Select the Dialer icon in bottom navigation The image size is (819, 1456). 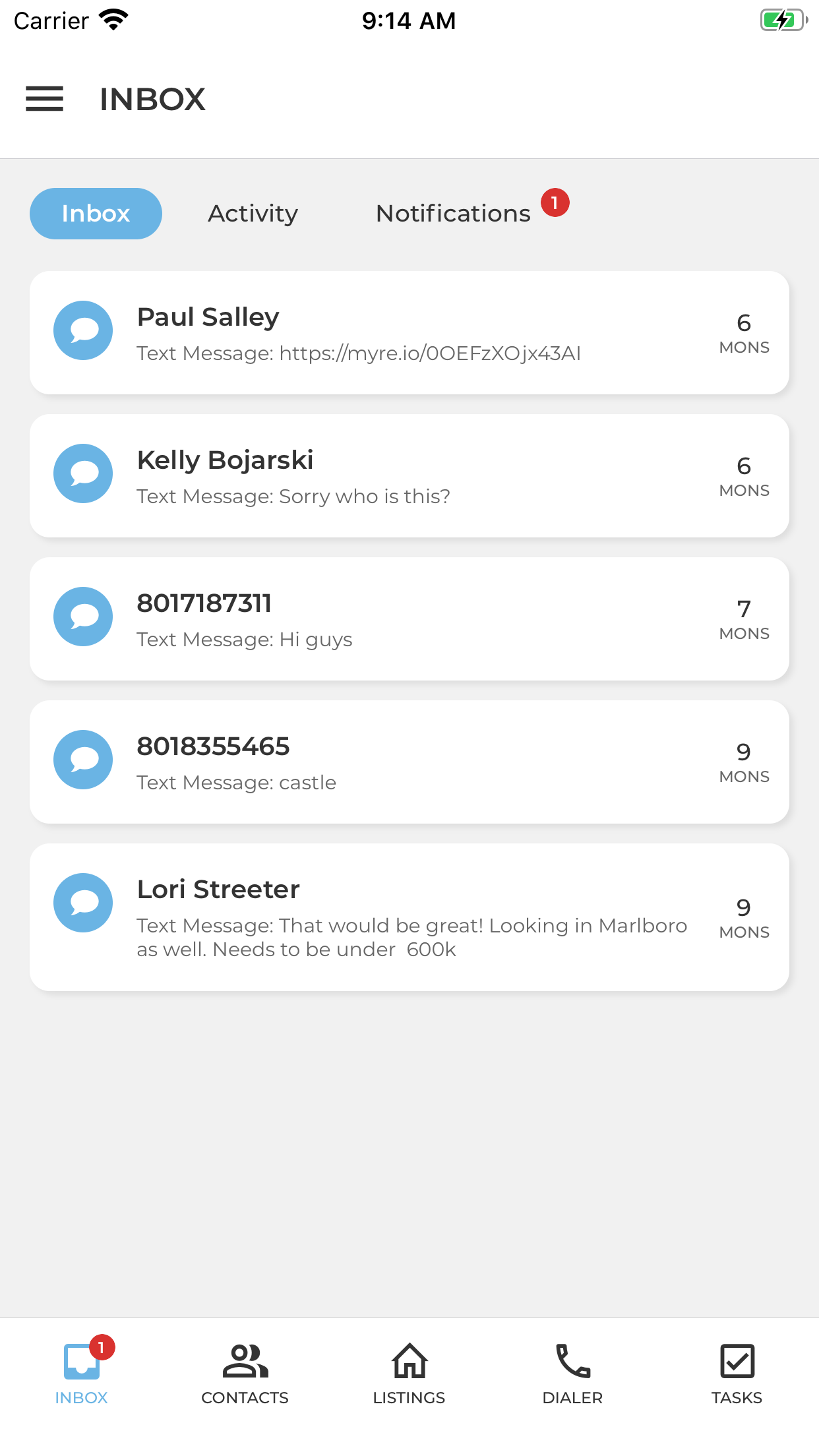(x=571, y=1360)
